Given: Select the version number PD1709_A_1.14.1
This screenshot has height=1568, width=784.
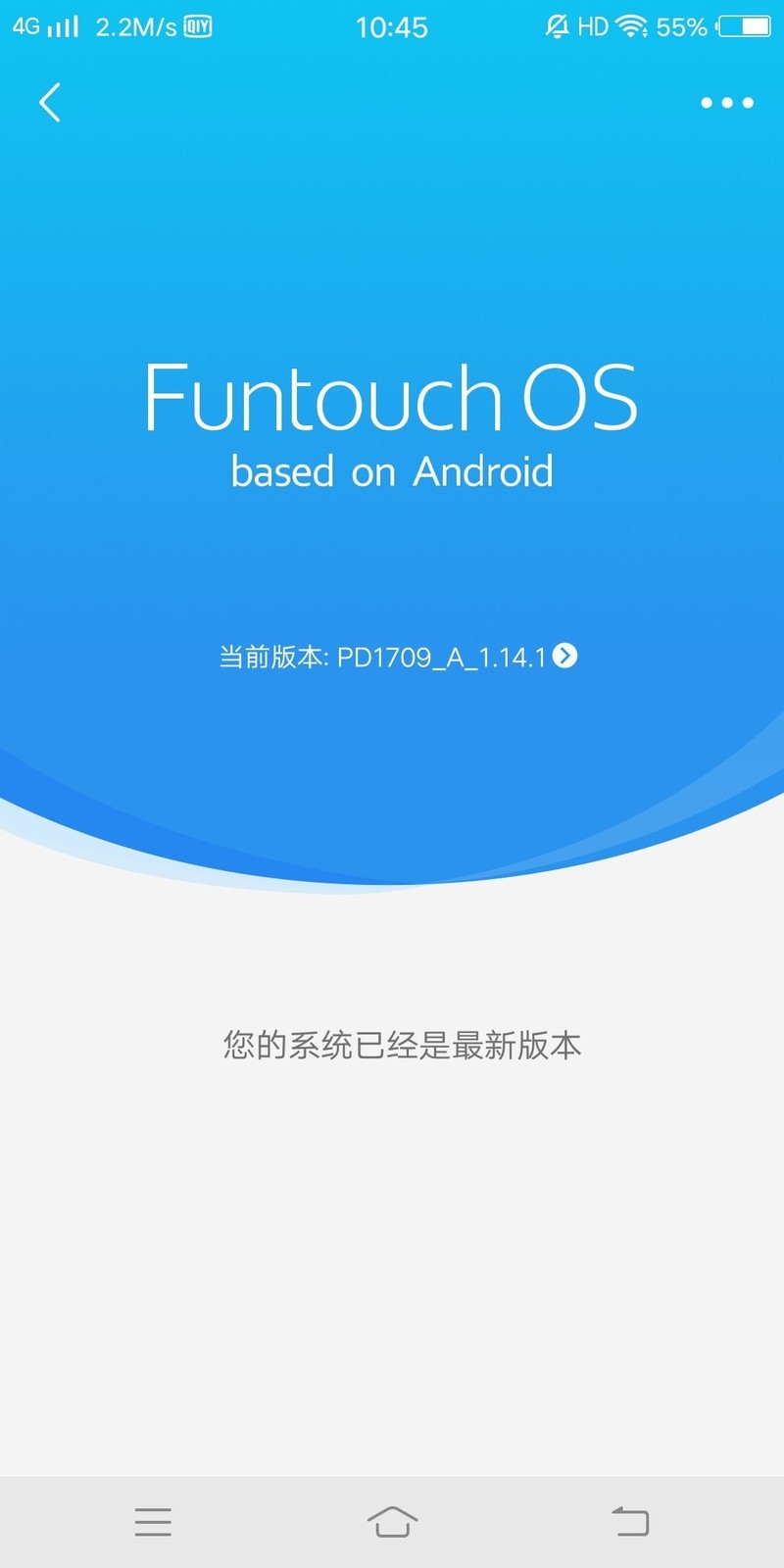Looking at the screenshot, I should coord(441,658).
